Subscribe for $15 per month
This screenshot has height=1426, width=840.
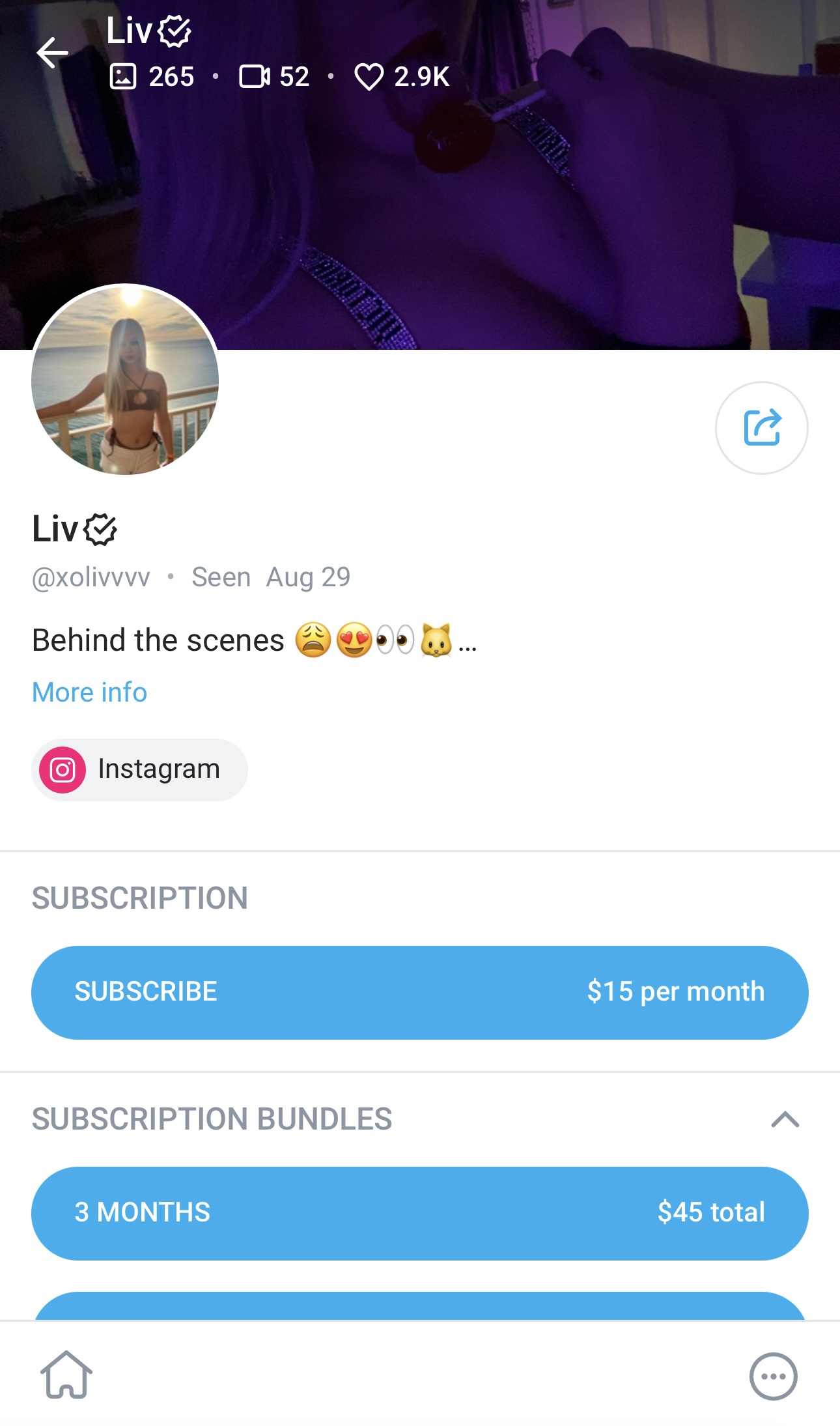pos(419,992)
